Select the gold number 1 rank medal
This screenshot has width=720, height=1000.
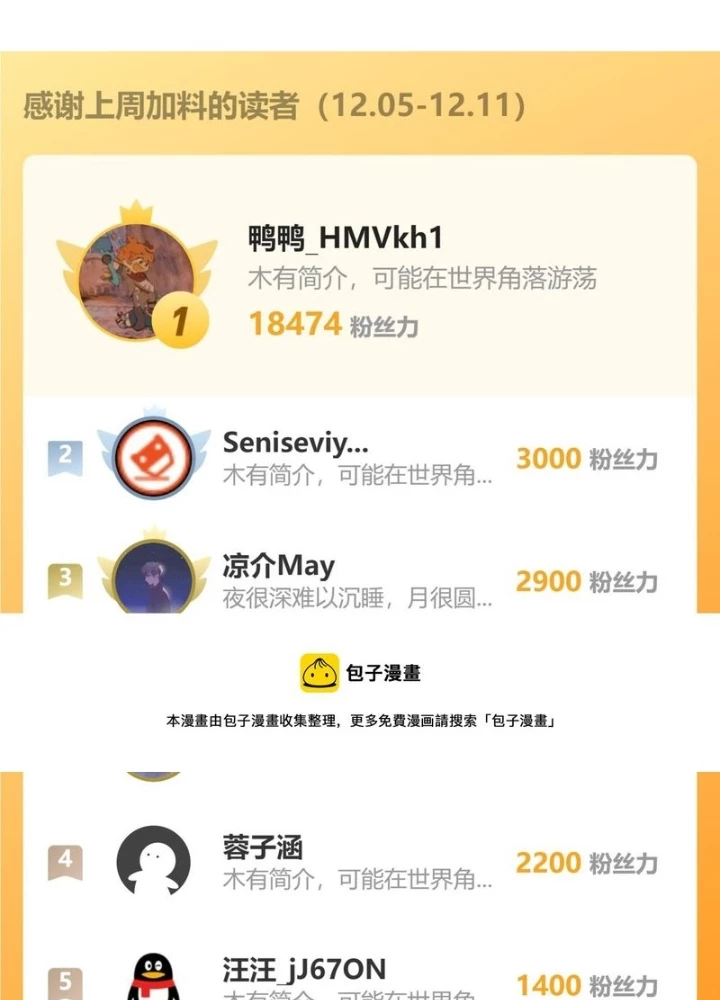[x=180, y=321]
